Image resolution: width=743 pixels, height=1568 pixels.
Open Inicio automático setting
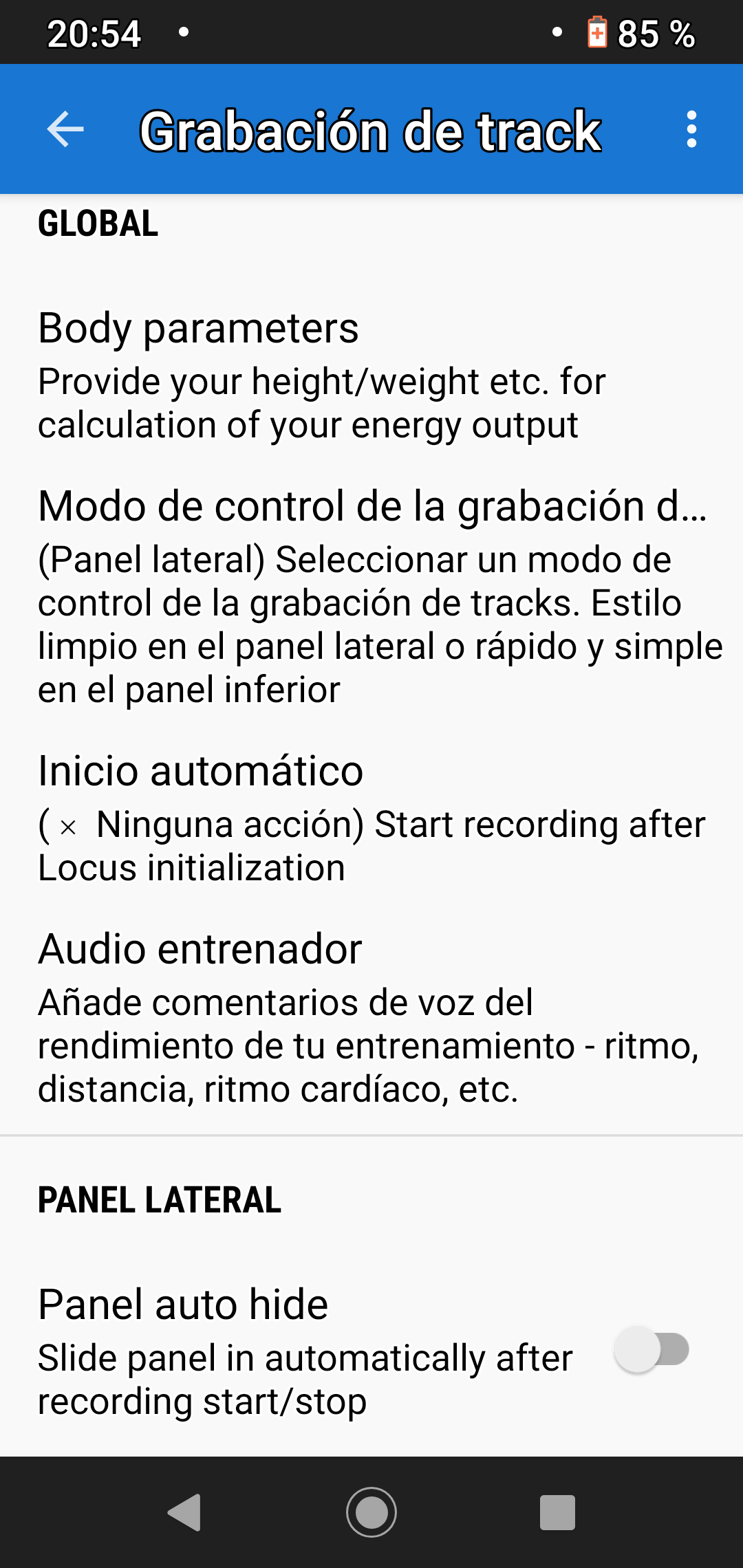(x=371, y=817)
